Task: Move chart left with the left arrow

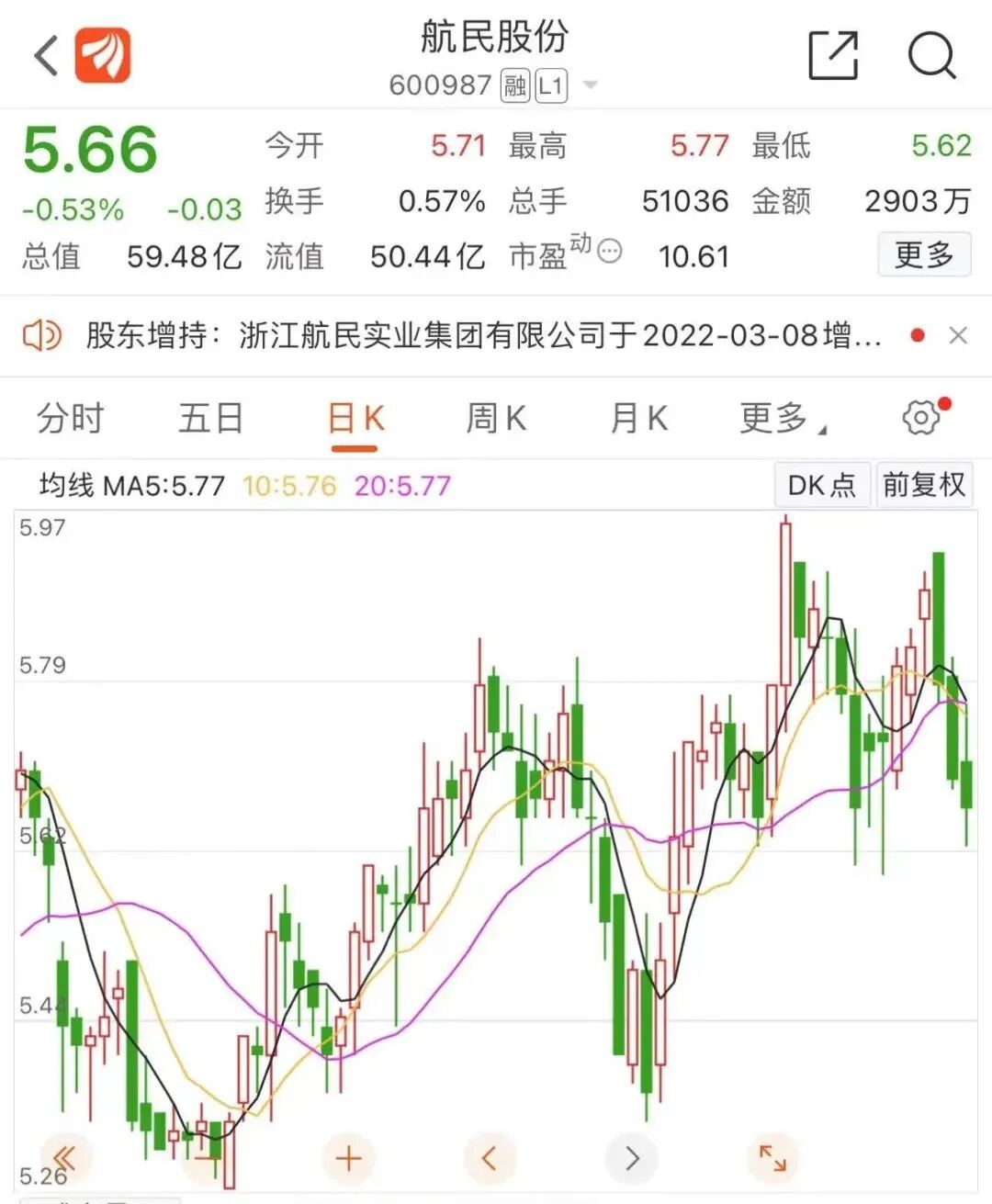Action: 490,1158
